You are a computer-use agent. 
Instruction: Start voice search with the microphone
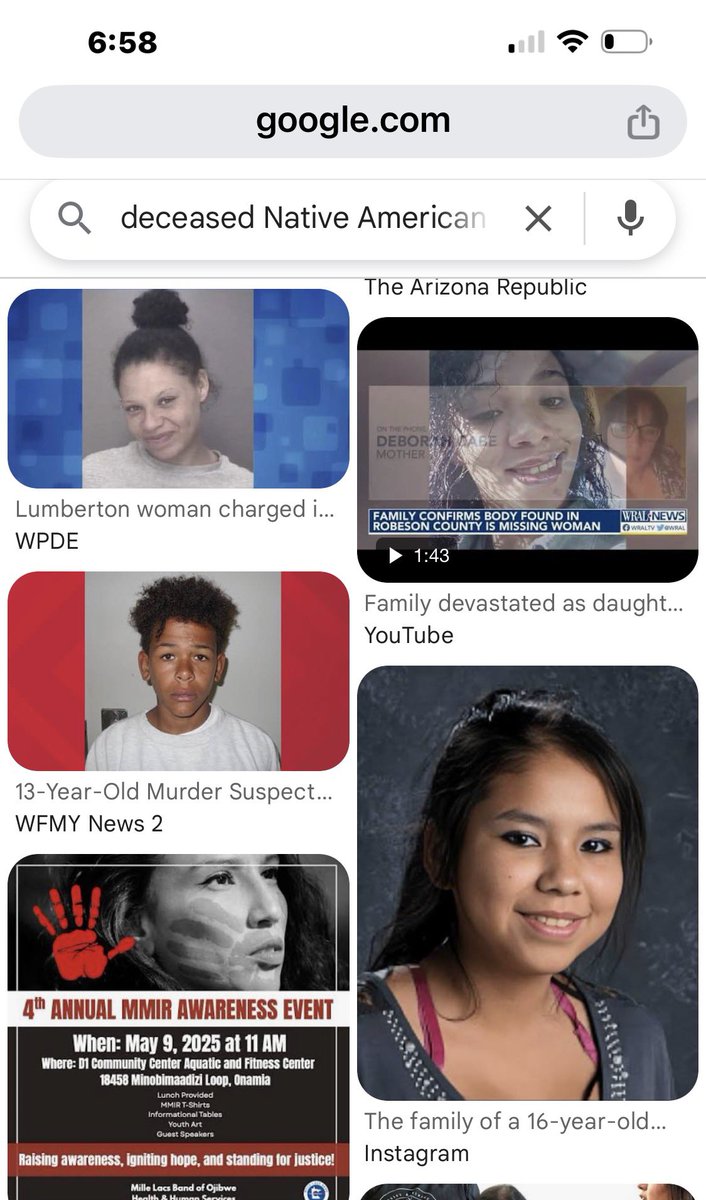click(x=630, y=218)
